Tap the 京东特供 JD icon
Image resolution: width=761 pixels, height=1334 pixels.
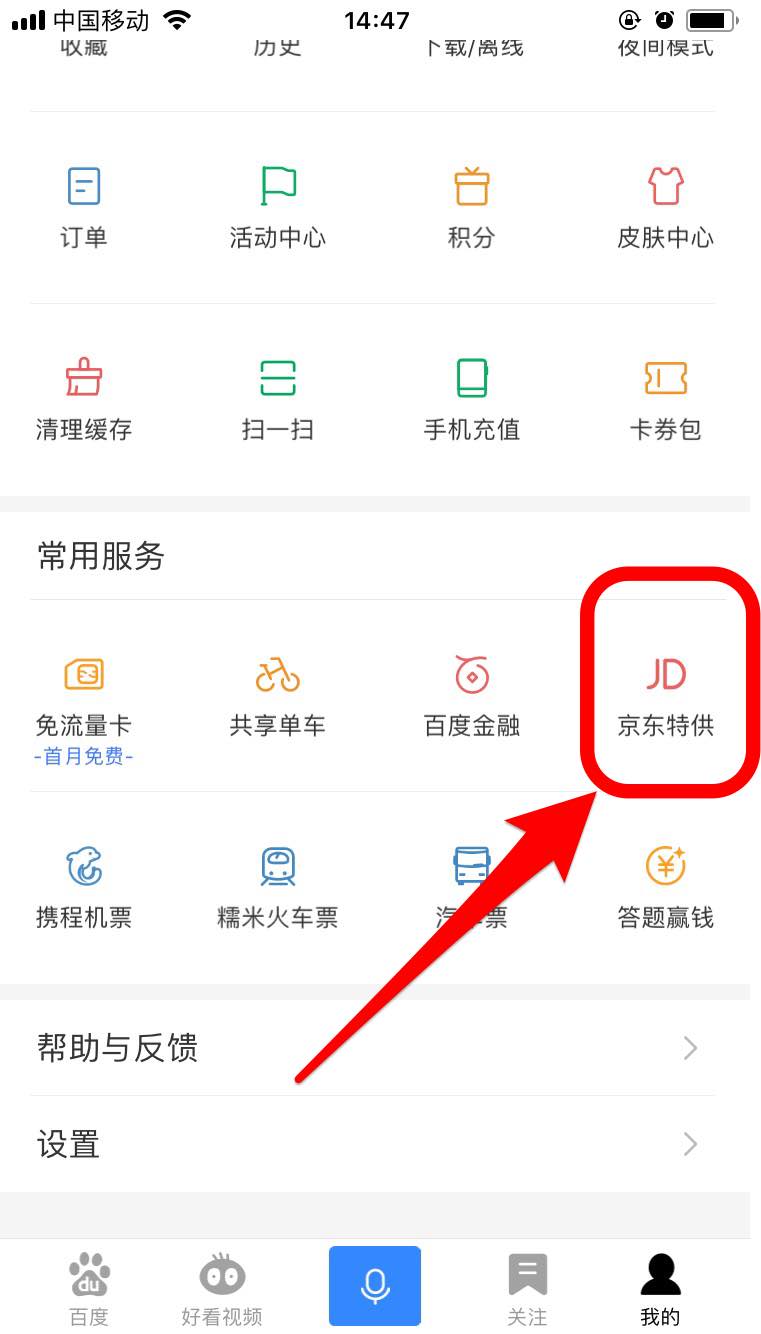pos(666,690)
